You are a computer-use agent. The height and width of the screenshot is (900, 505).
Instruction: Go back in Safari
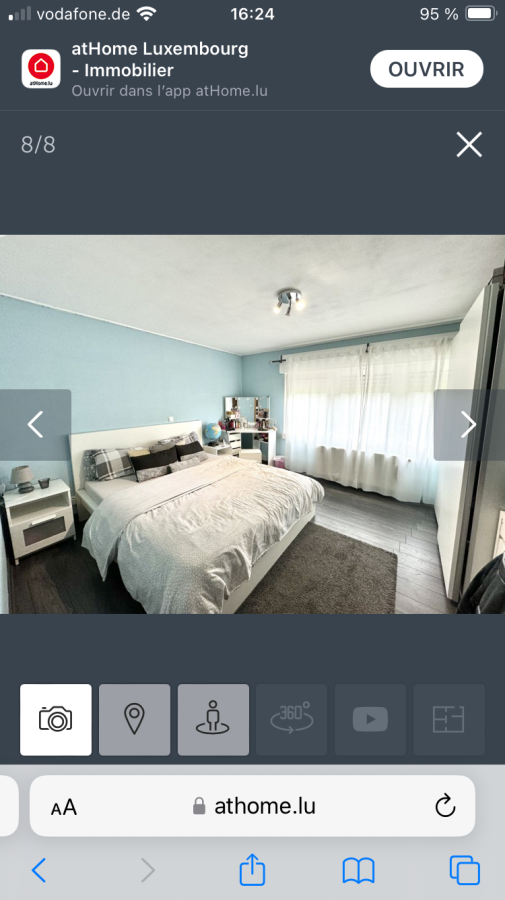coord(39,870)
